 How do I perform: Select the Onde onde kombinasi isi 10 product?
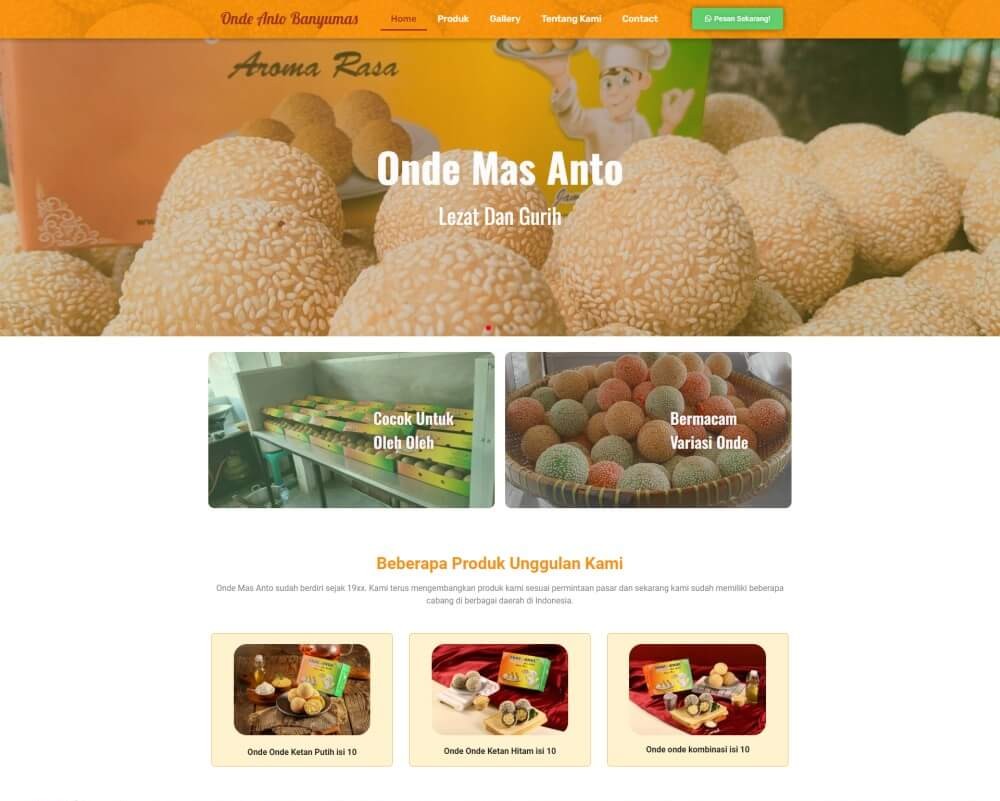(697, 699)
